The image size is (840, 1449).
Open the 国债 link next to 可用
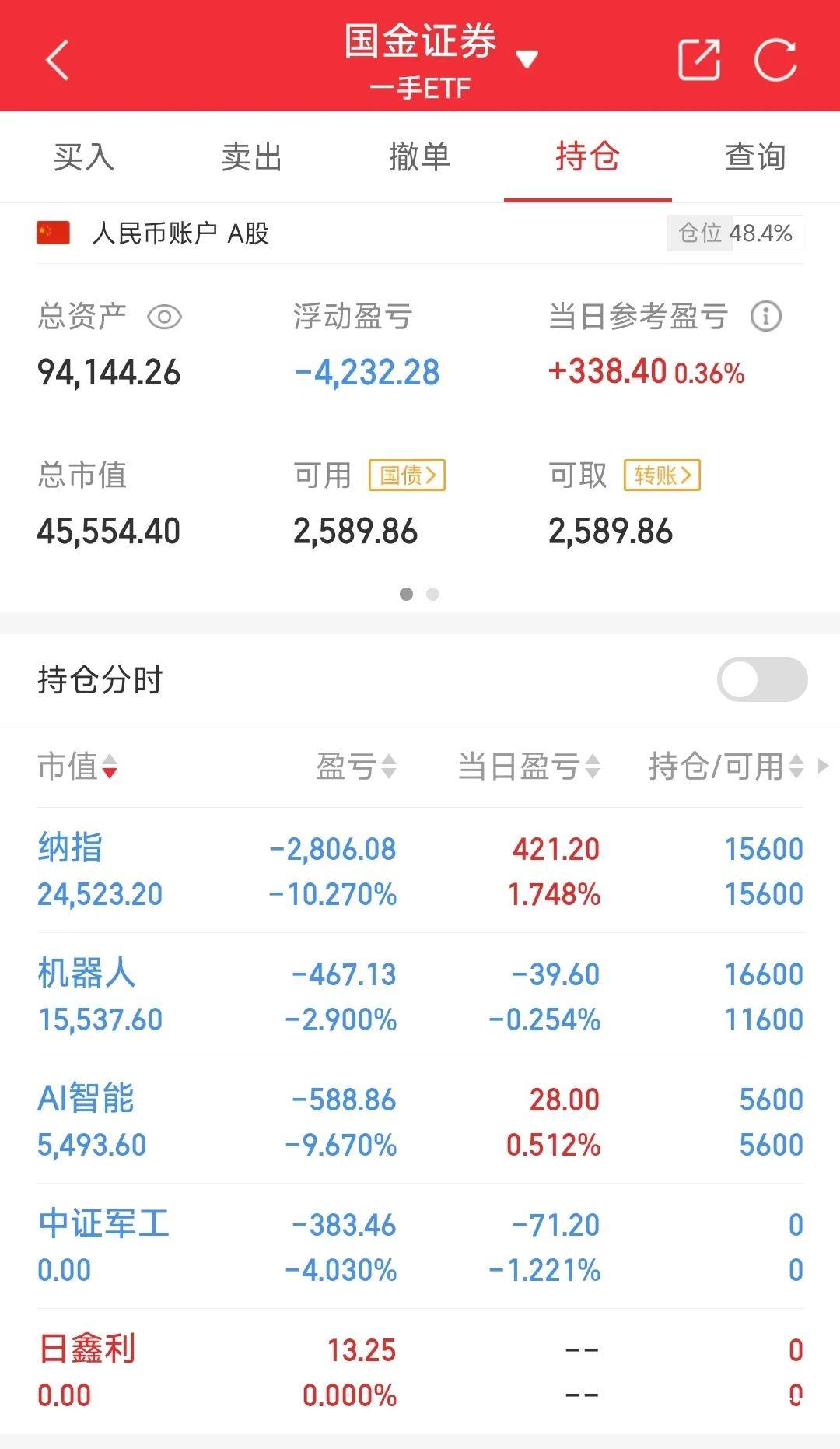407,475
